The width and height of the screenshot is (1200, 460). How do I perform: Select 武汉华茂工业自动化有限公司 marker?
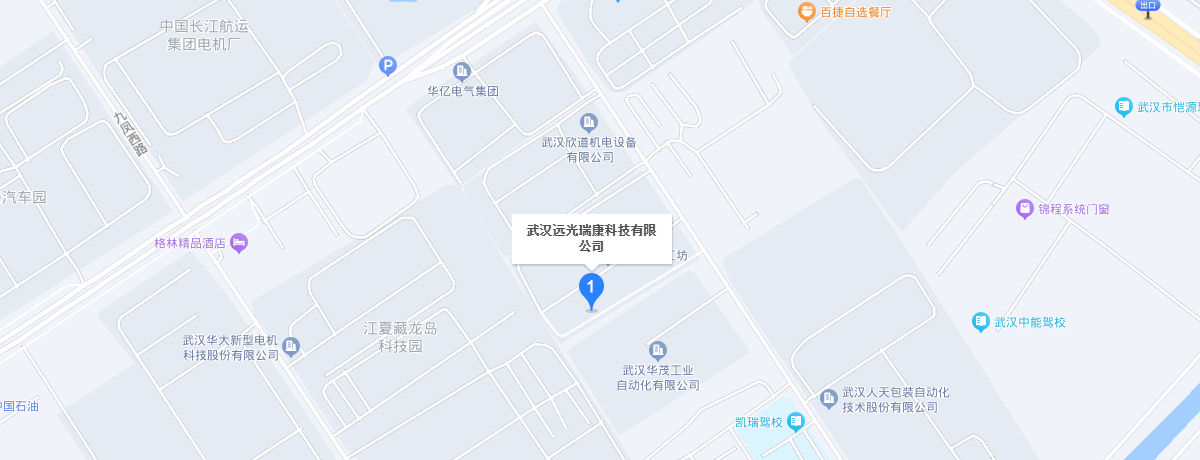click(657, 350)
